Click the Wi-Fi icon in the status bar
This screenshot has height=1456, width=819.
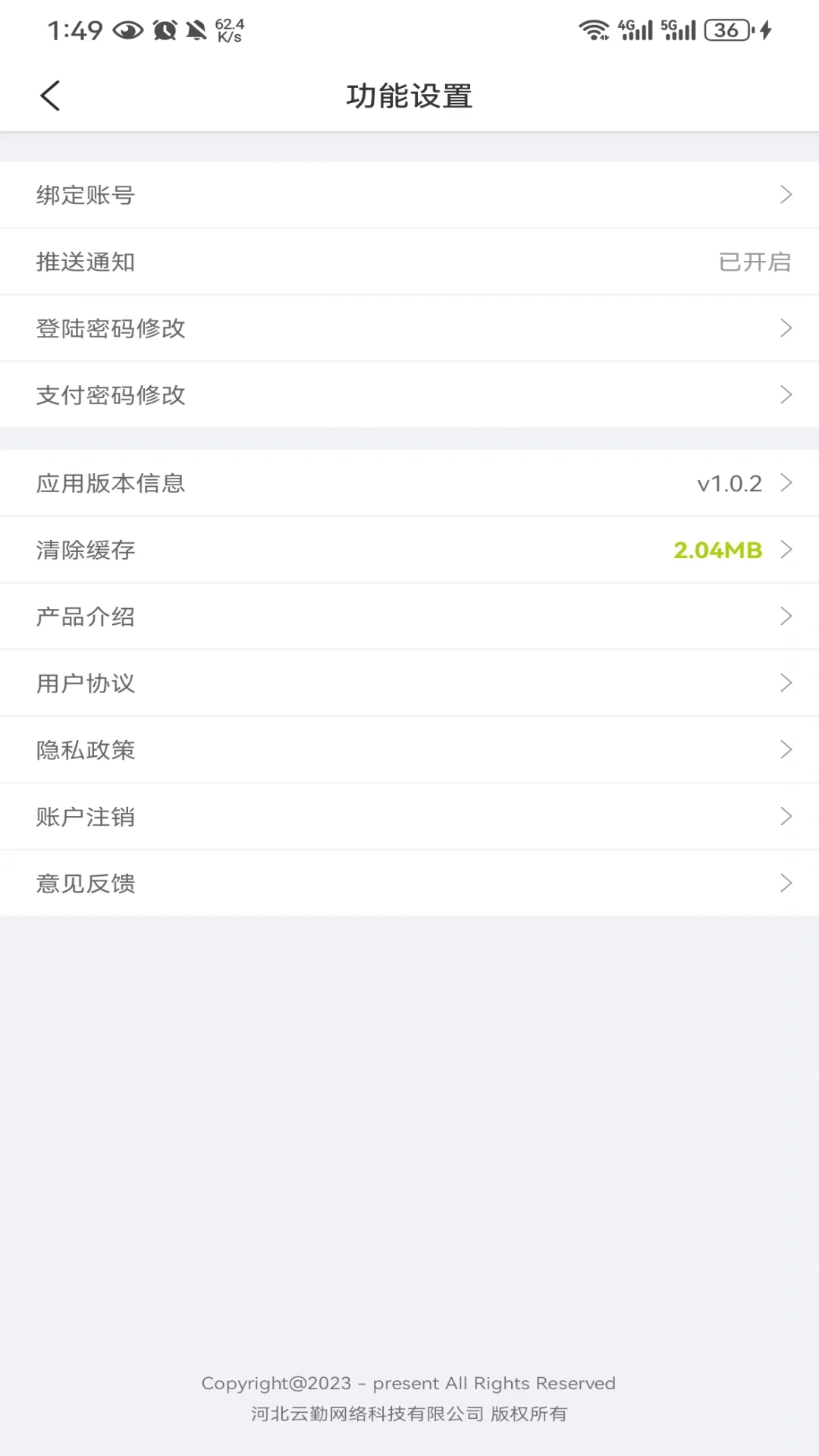pos(596,30)
